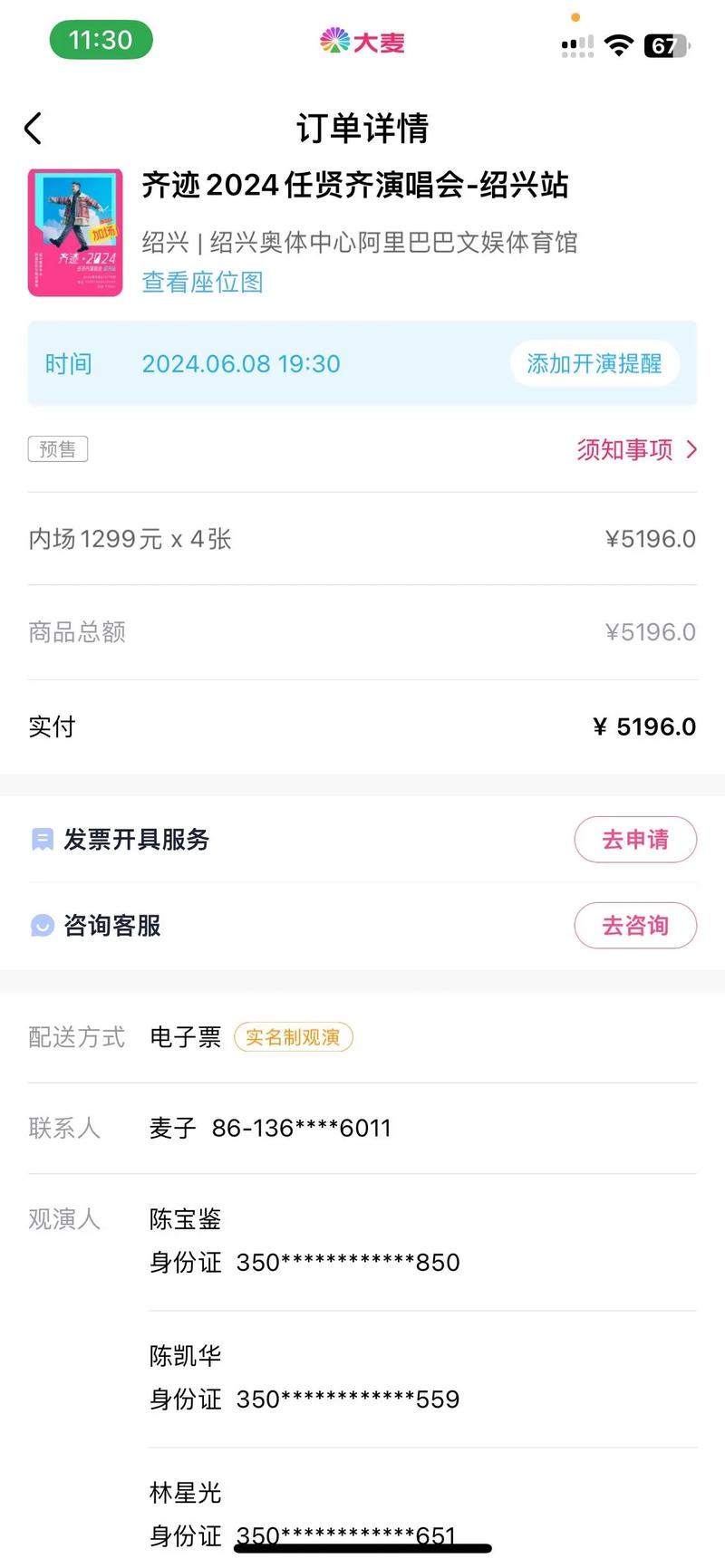This screenshot has width=725, height=1568.
Task: Click the blue invoice document icon beside 发票开具服务
Action: pos(41,840)
